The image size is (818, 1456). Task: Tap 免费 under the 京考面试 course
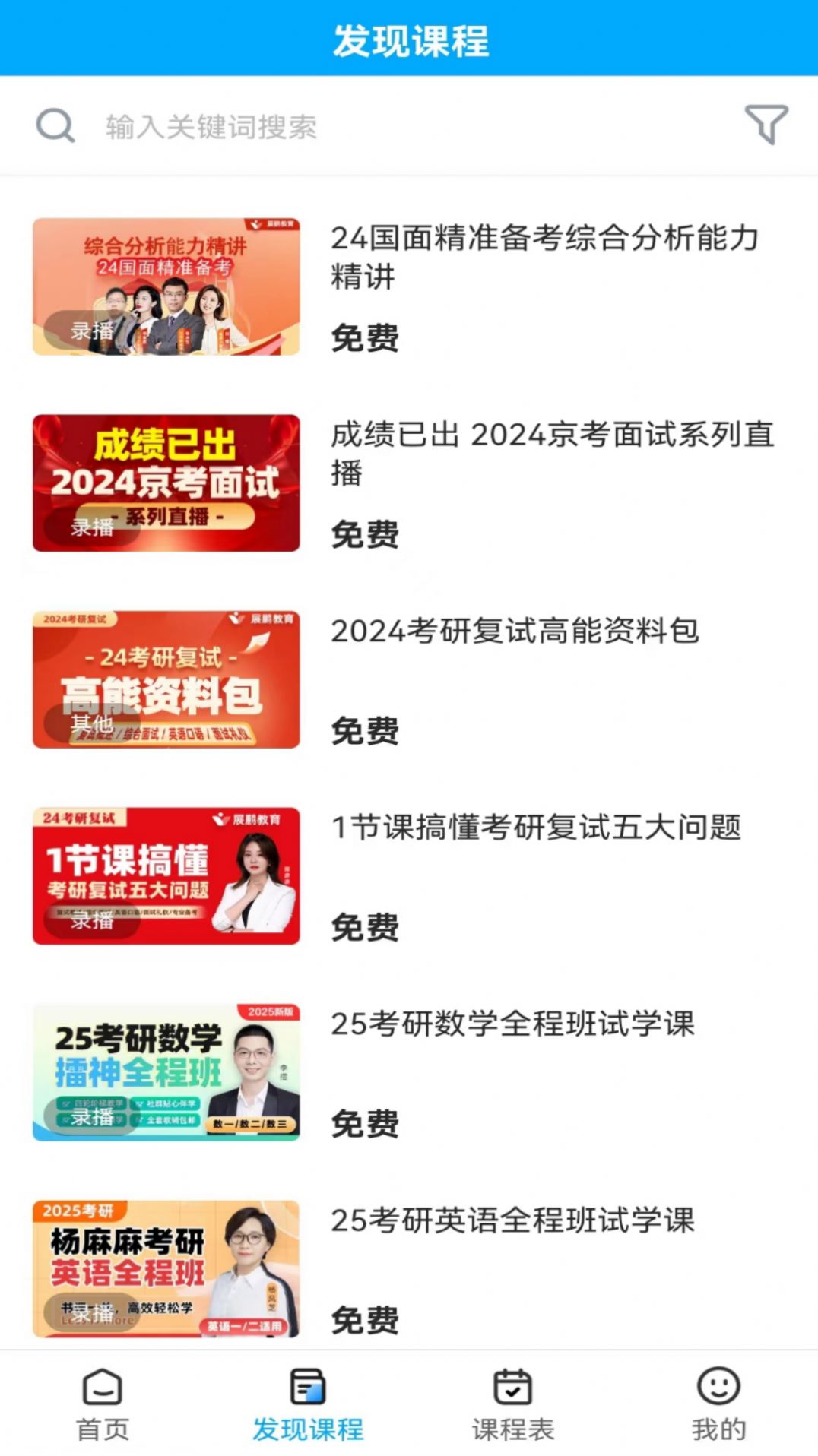pos(363,534)
